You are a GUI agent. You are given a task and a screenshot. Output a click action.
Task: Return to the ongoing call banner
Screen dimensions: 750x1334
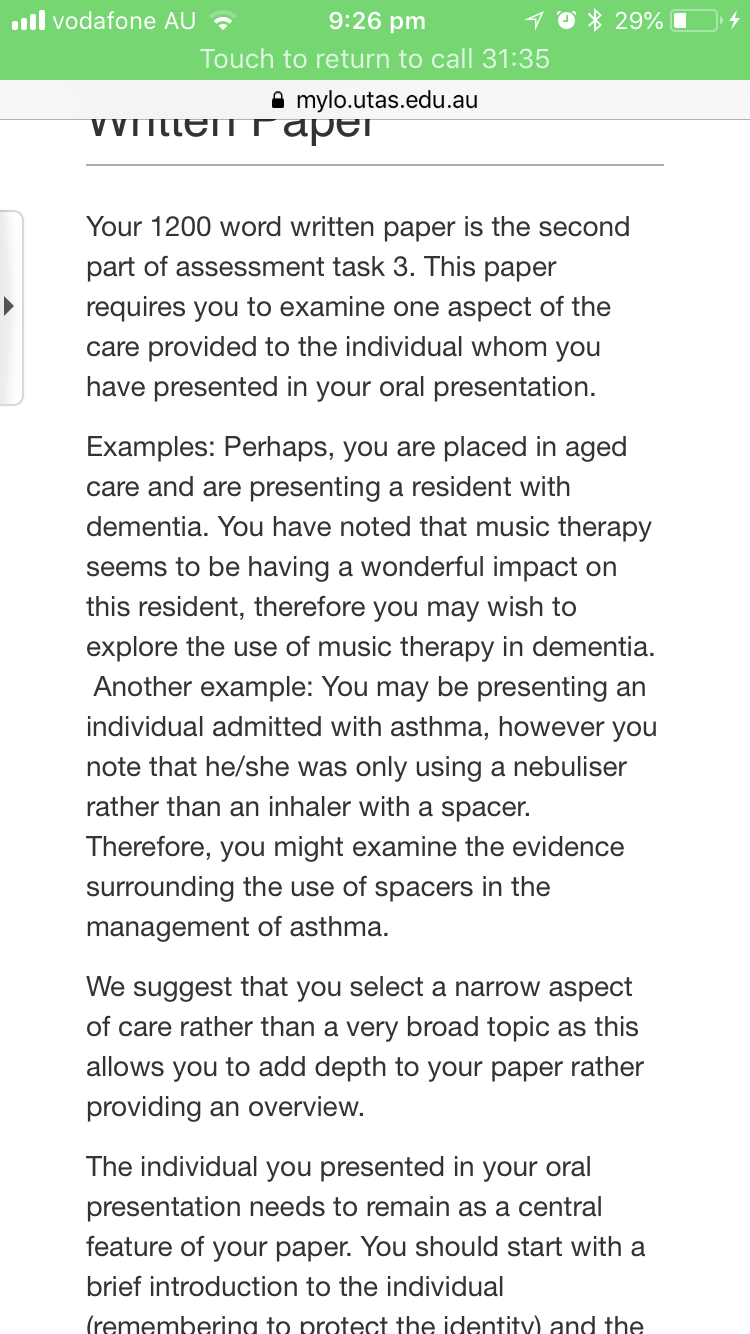375,58
